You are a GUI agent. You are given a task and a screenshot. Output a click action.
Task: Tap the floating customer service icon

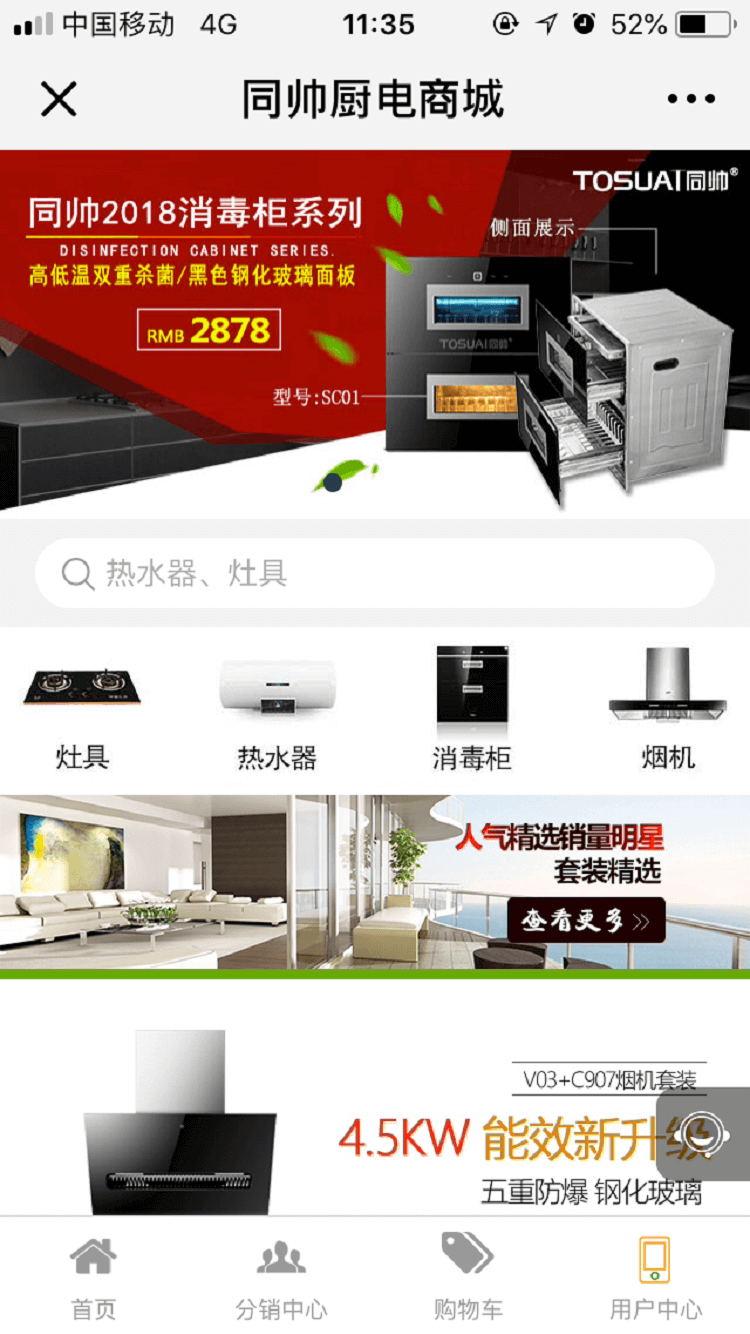704,1133
